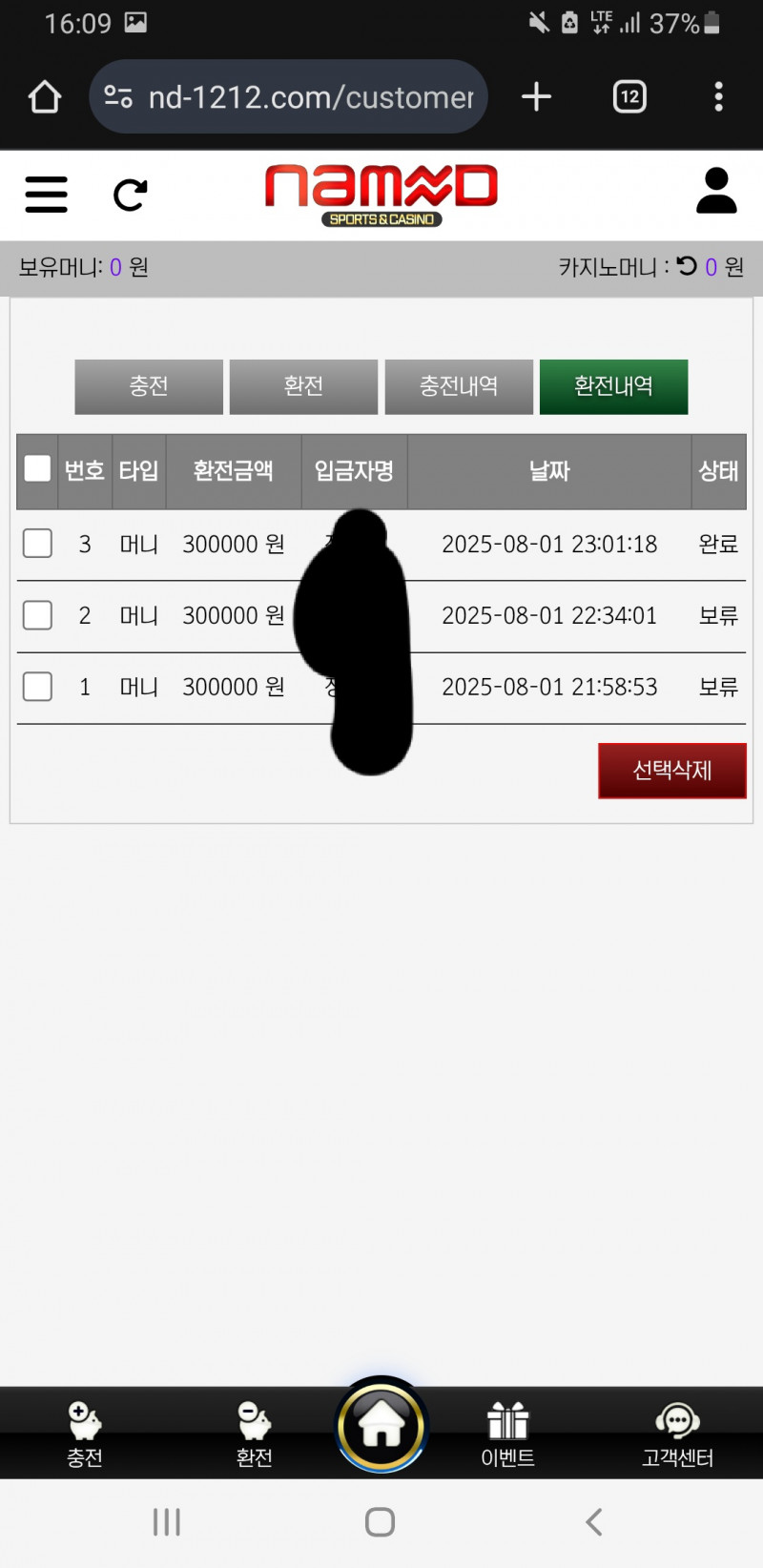Open the 충전내역 tab

click(459, 386)
